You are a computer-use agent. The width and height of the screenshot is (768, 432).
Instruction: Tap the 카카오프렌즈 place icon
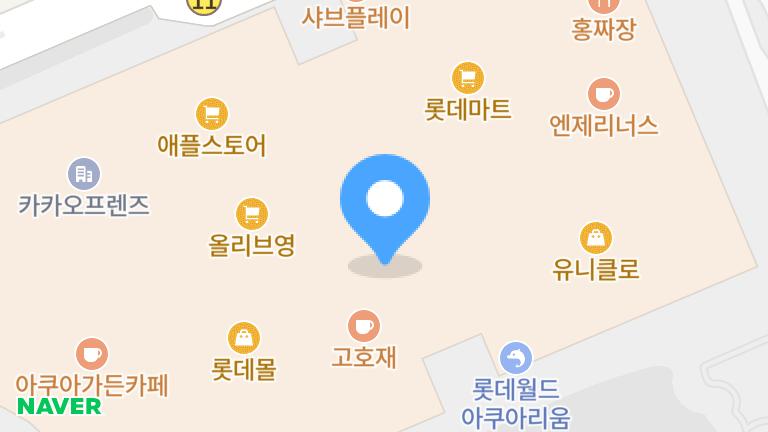click(84, 174)
